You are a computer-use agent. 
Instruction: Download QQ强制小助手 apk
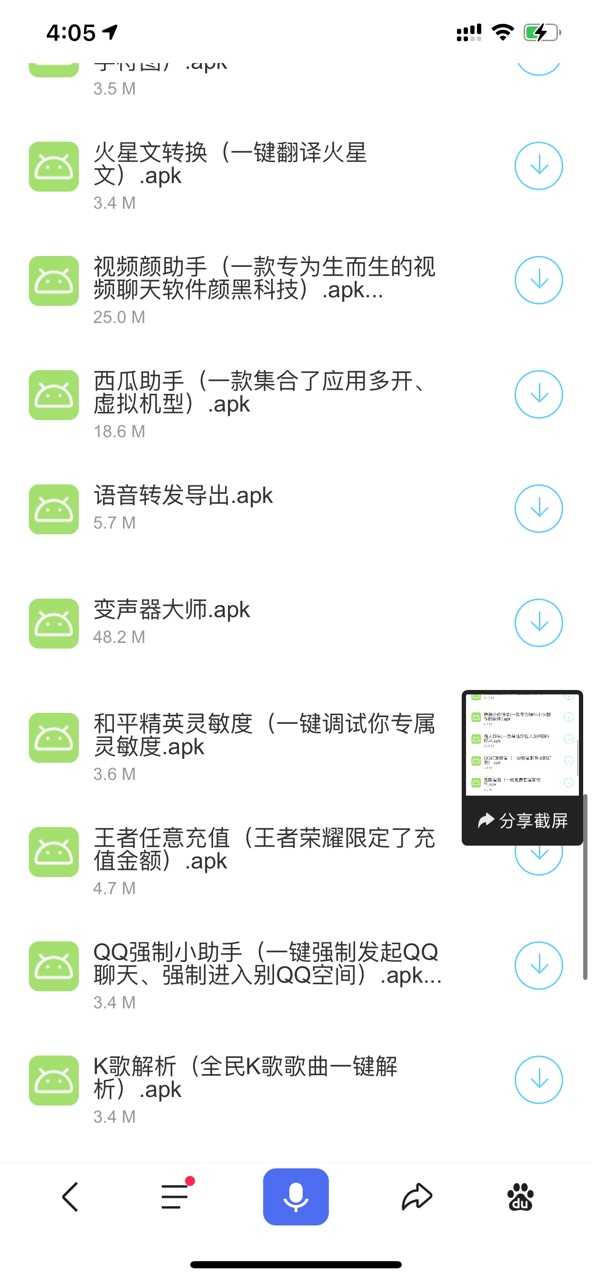point(539,965)
